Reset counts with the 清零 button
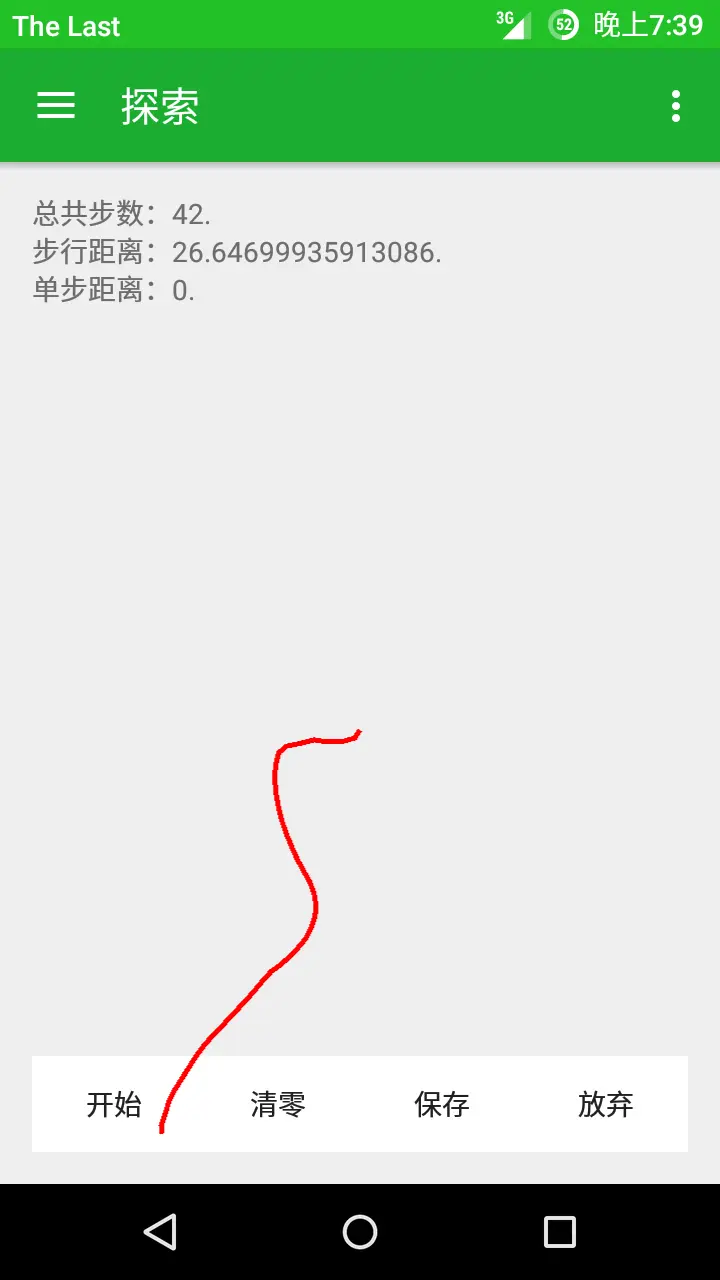Viewport: 720px width, 1280px height. pos(278,1104)
